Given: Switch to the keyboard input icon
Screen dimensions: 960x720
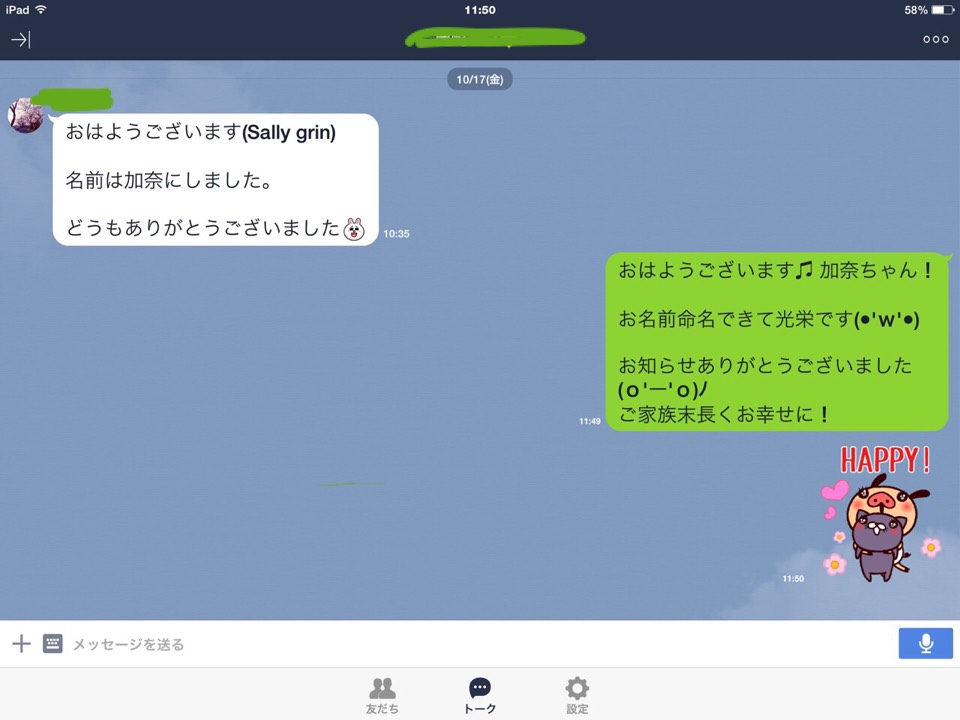Looking at the screenshot, I should 53,644.
